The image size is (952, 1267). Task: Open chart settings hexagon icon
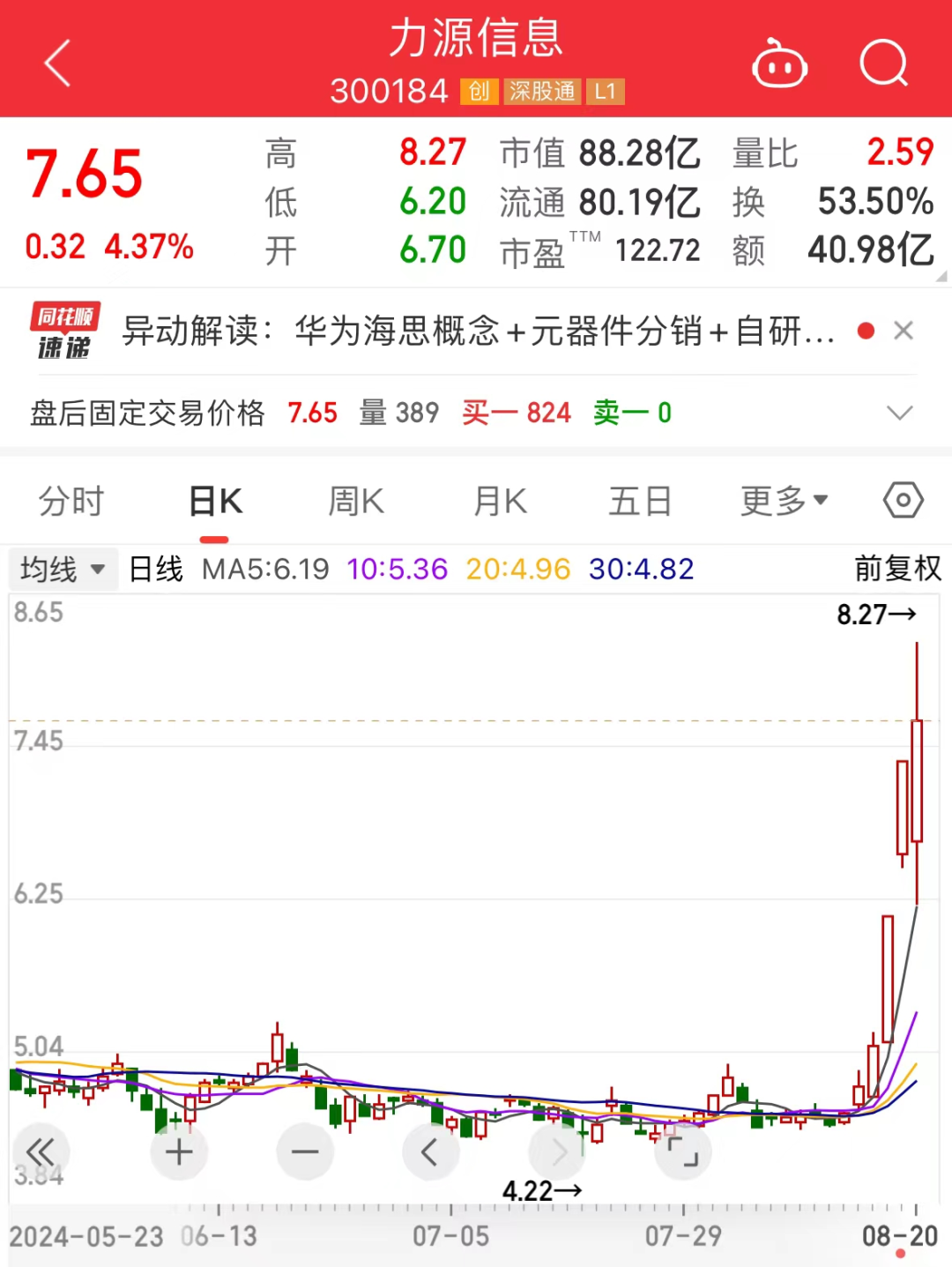[x=903, y=501]
